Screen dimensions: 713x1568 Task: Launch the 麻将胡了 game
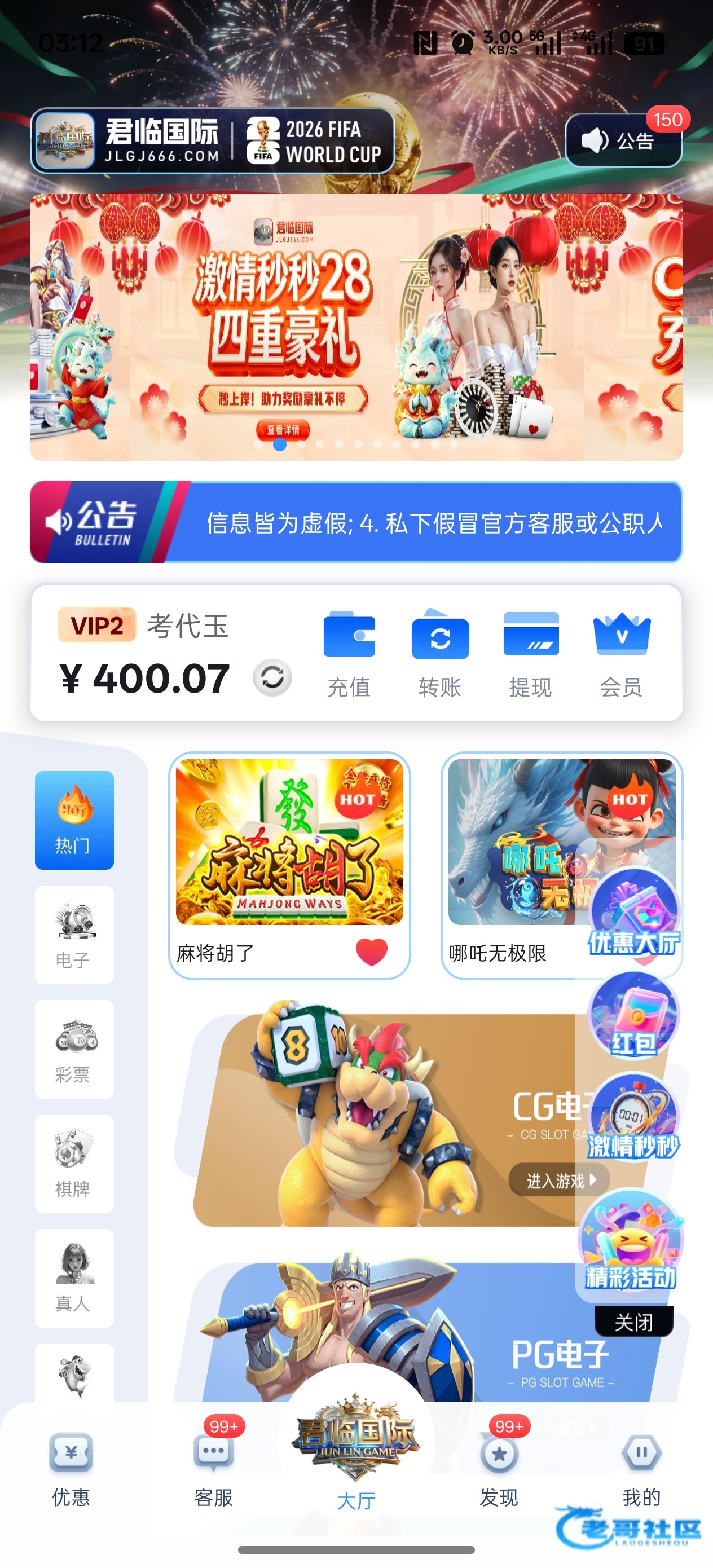[289, 842]
